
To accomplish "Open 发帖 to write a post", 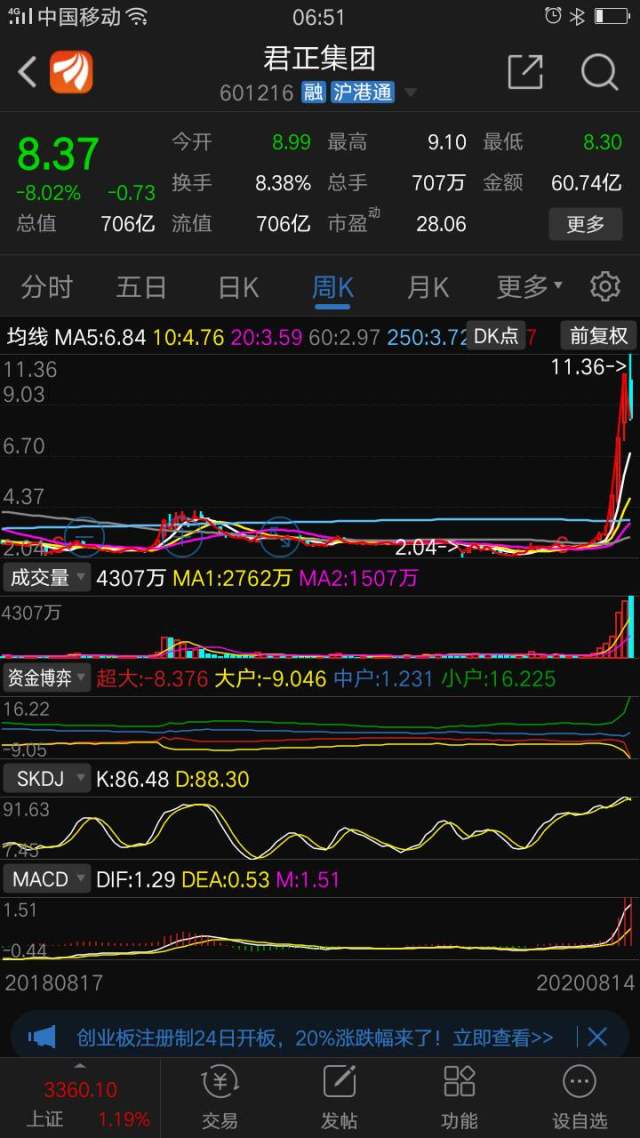I will click(340, 1096).
